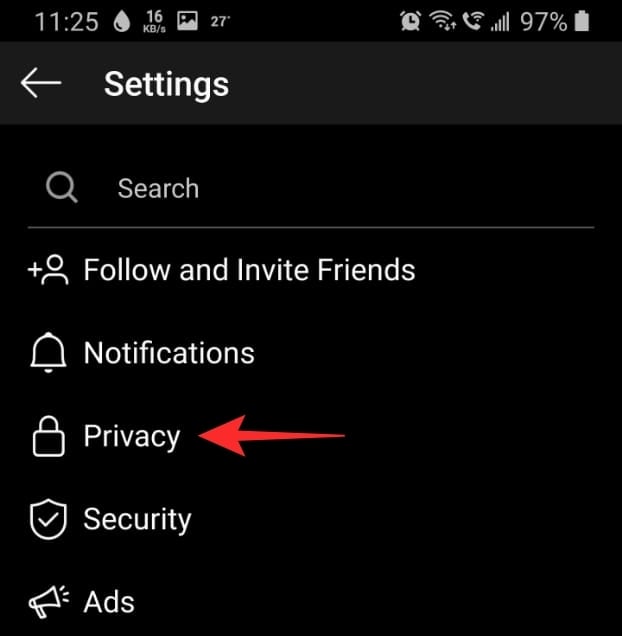The height and width of the screenshot is (636, 622).
Task: Open the Ads settings row
Action: 108,602
